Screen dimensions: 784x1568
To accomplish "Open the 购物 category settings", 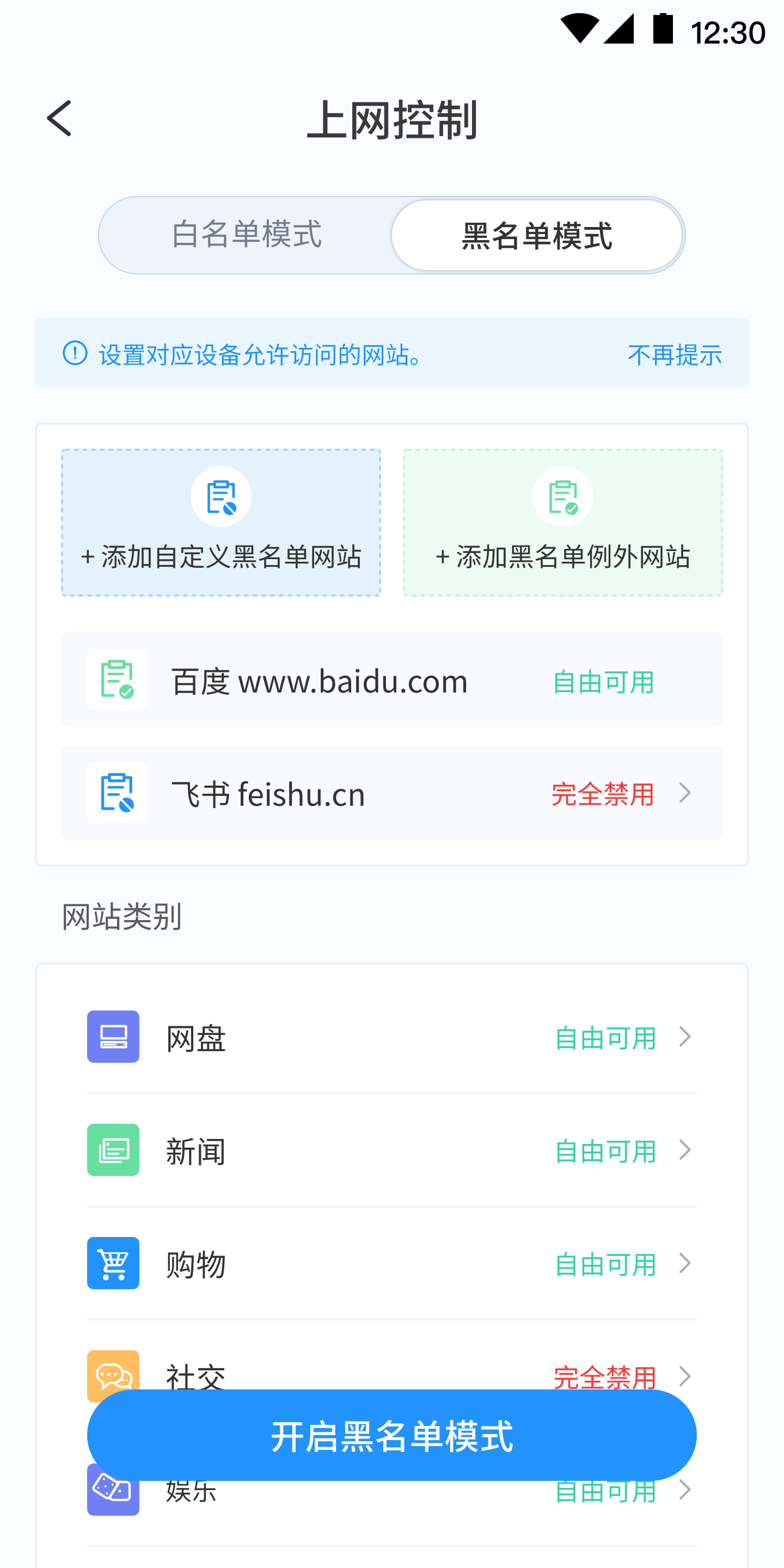I will (391, 1263).
